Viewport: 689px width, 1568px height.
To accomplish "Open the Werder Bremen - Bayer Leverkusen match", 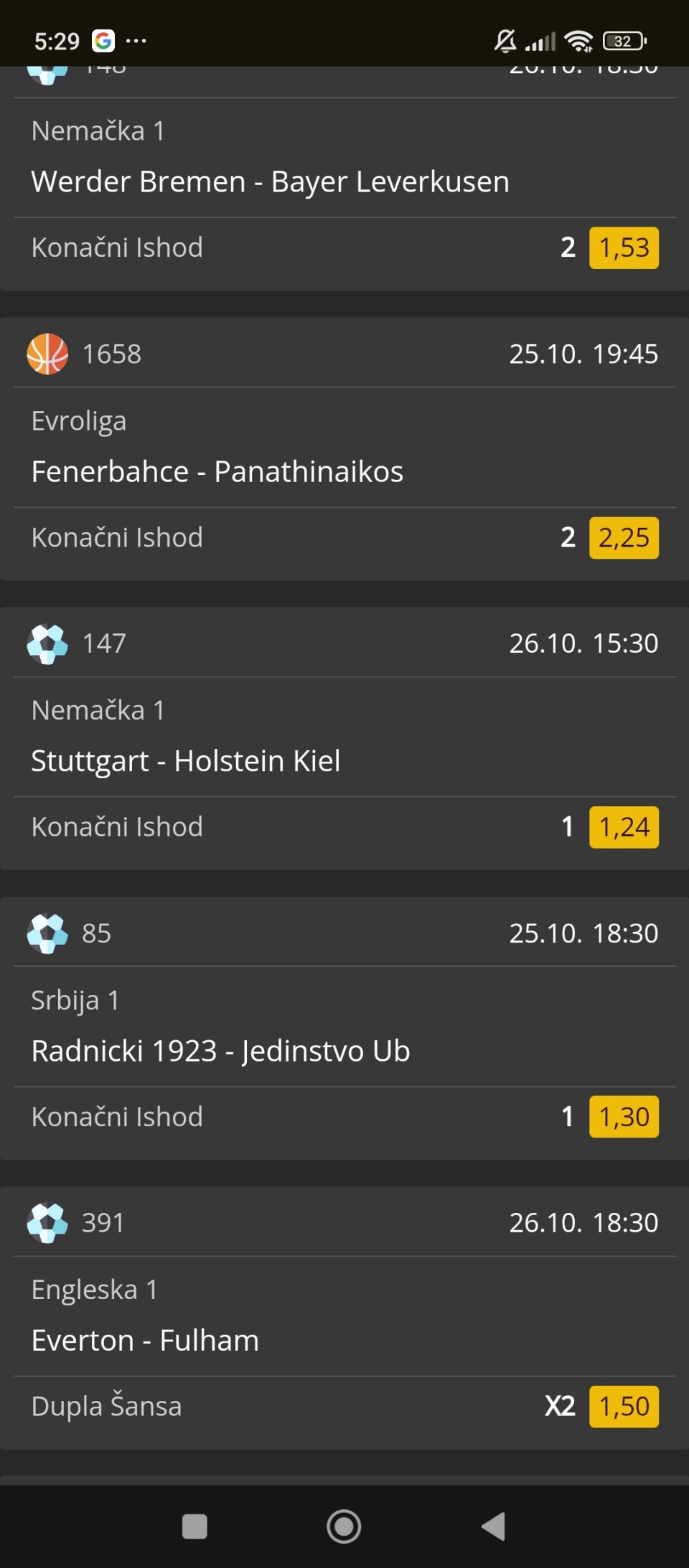I will tap(270, 181).
